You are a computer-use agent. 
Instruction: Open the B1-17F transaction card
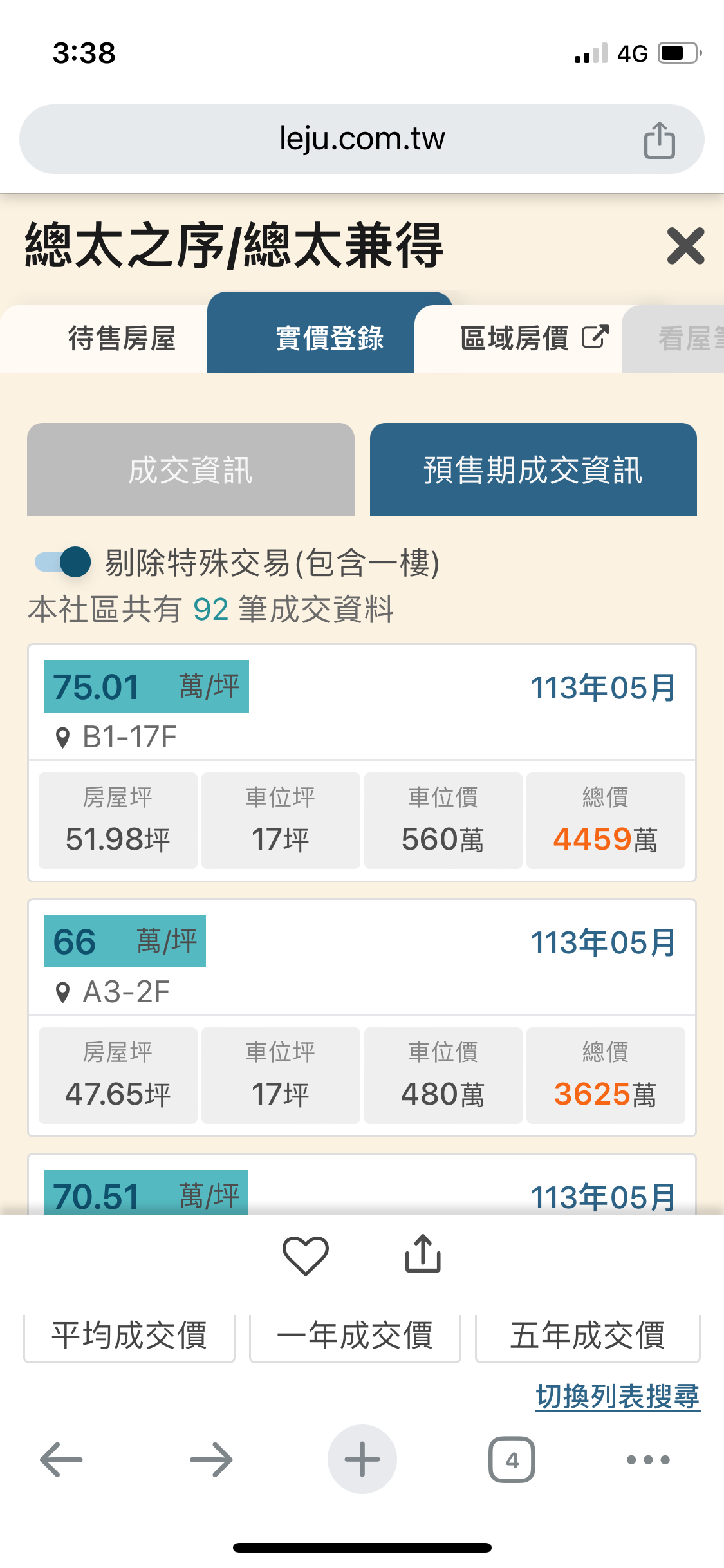(362, 763)
